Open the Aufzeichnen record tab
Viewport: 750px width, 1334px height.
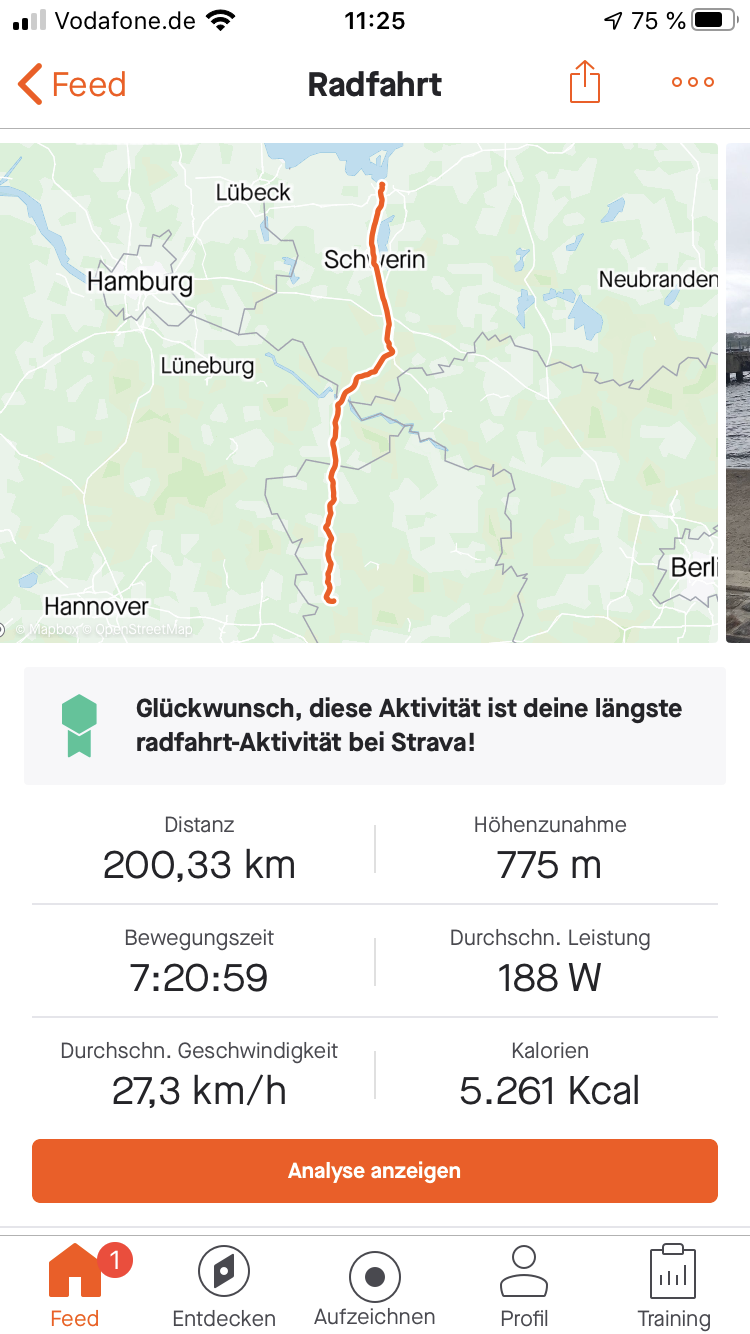coord(375,1286)
